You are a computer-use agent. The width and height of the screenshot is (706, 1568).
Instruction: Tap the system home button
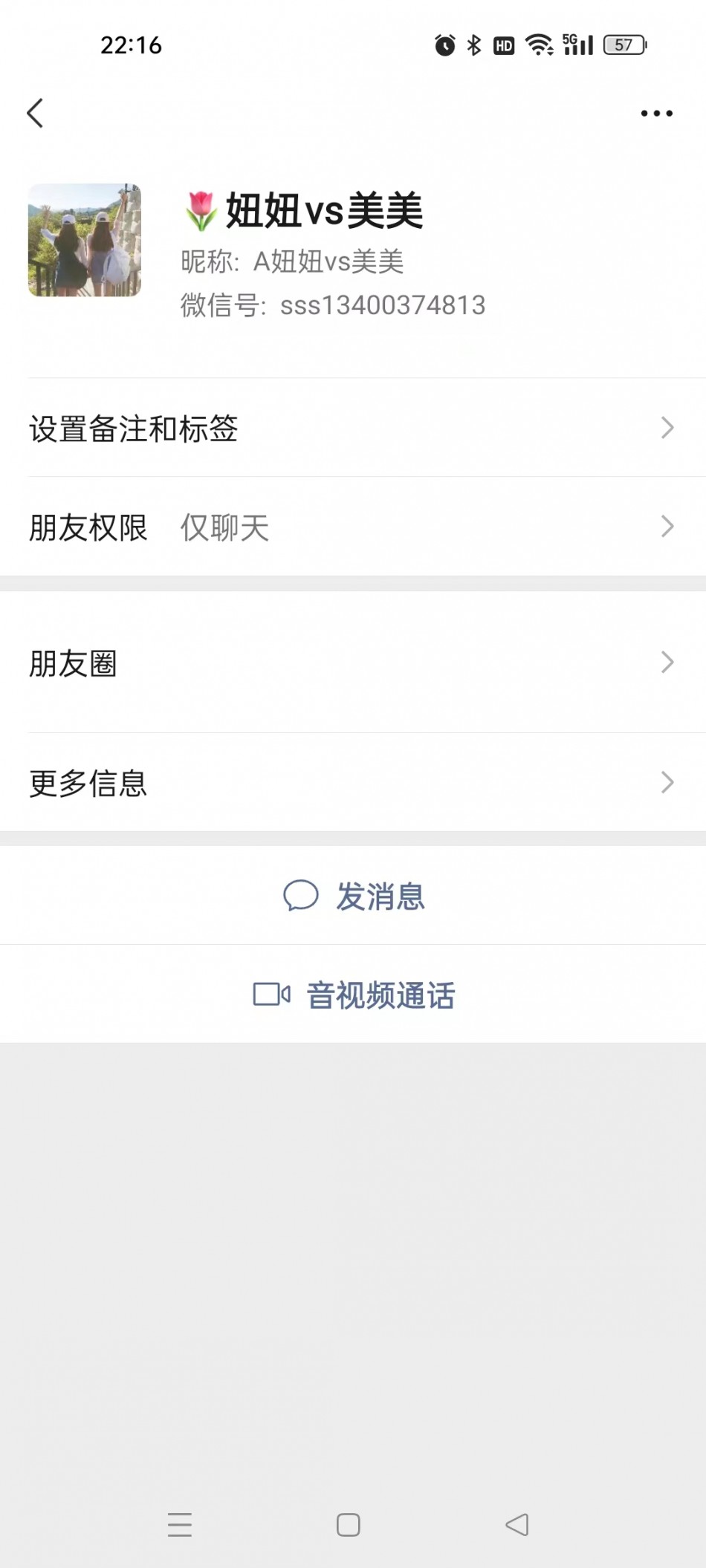tap(348, 1525)
